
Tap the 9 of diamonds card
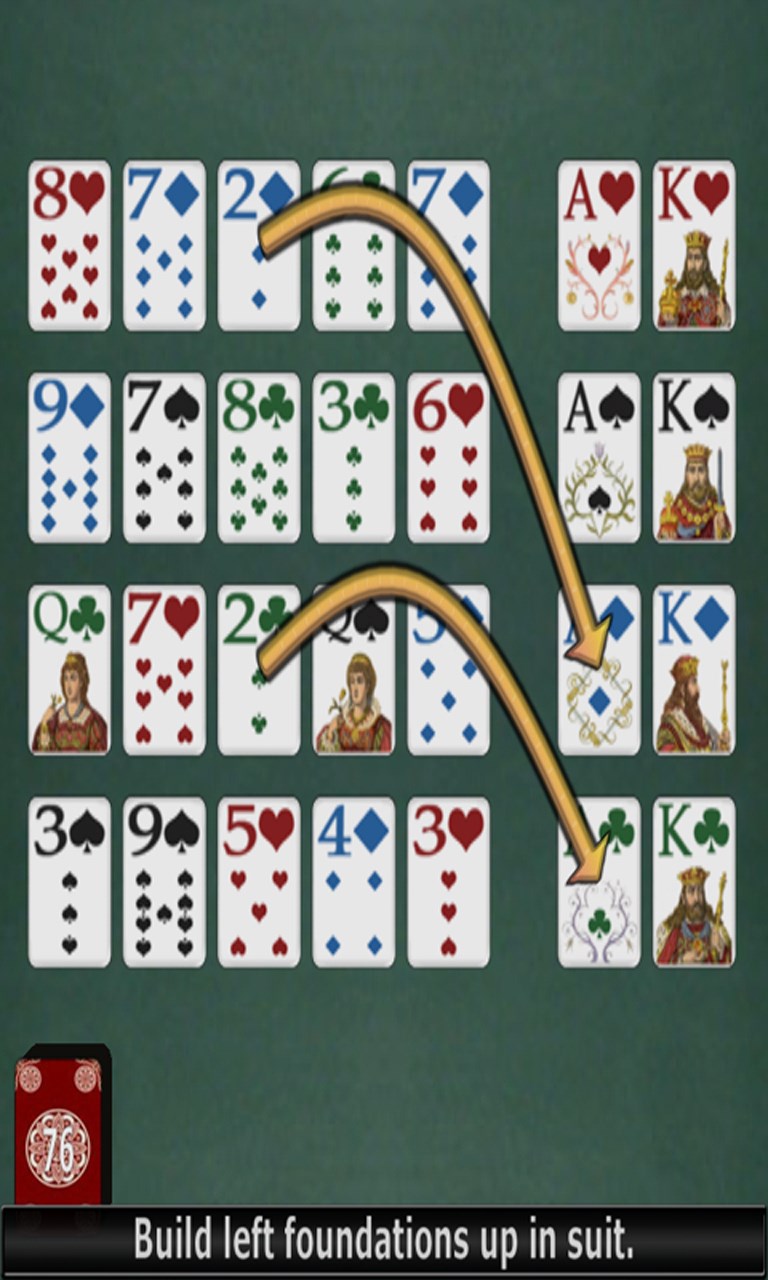69,457
